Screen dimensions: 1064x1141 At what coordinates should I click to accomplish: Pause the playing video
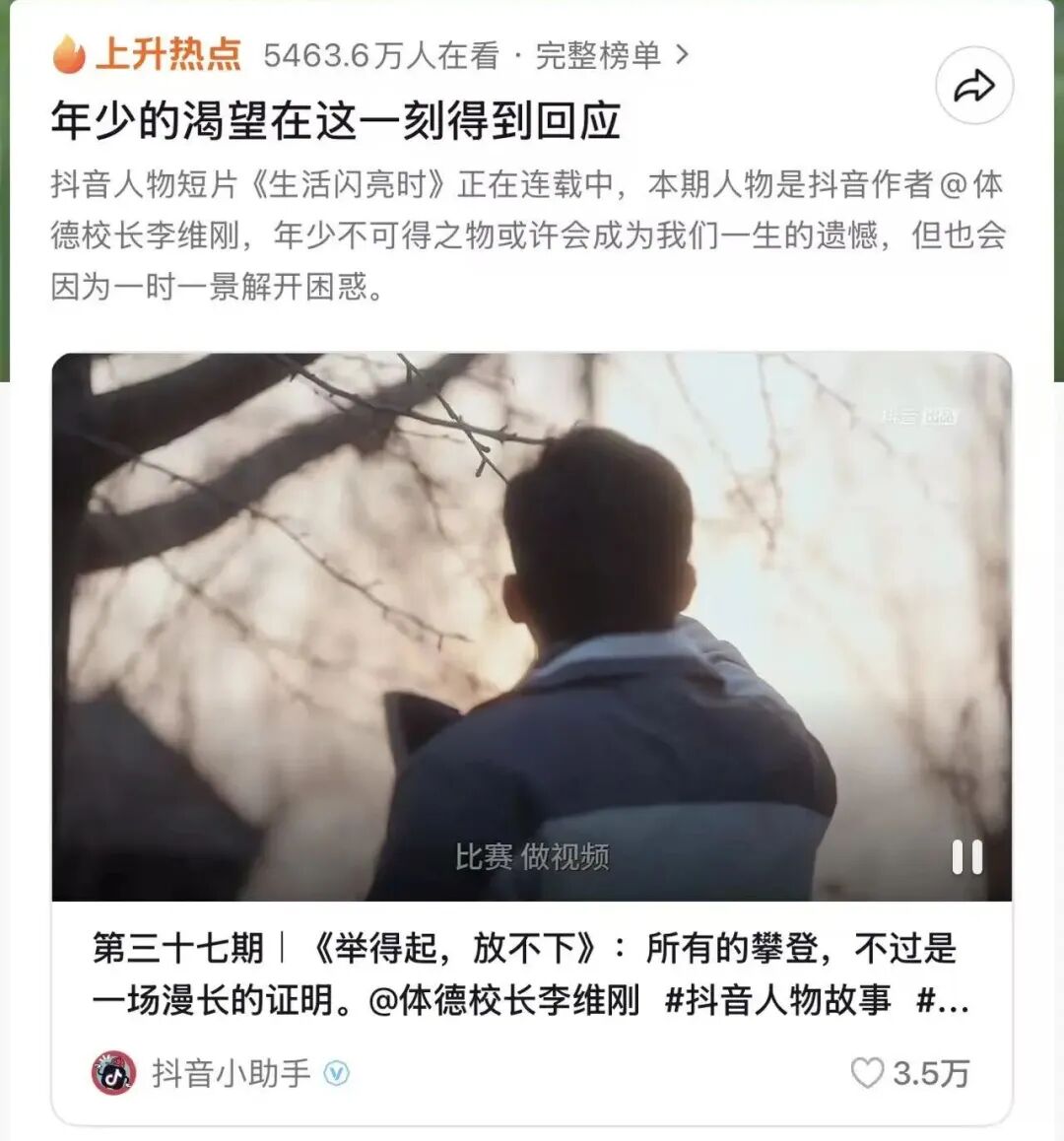966,857
